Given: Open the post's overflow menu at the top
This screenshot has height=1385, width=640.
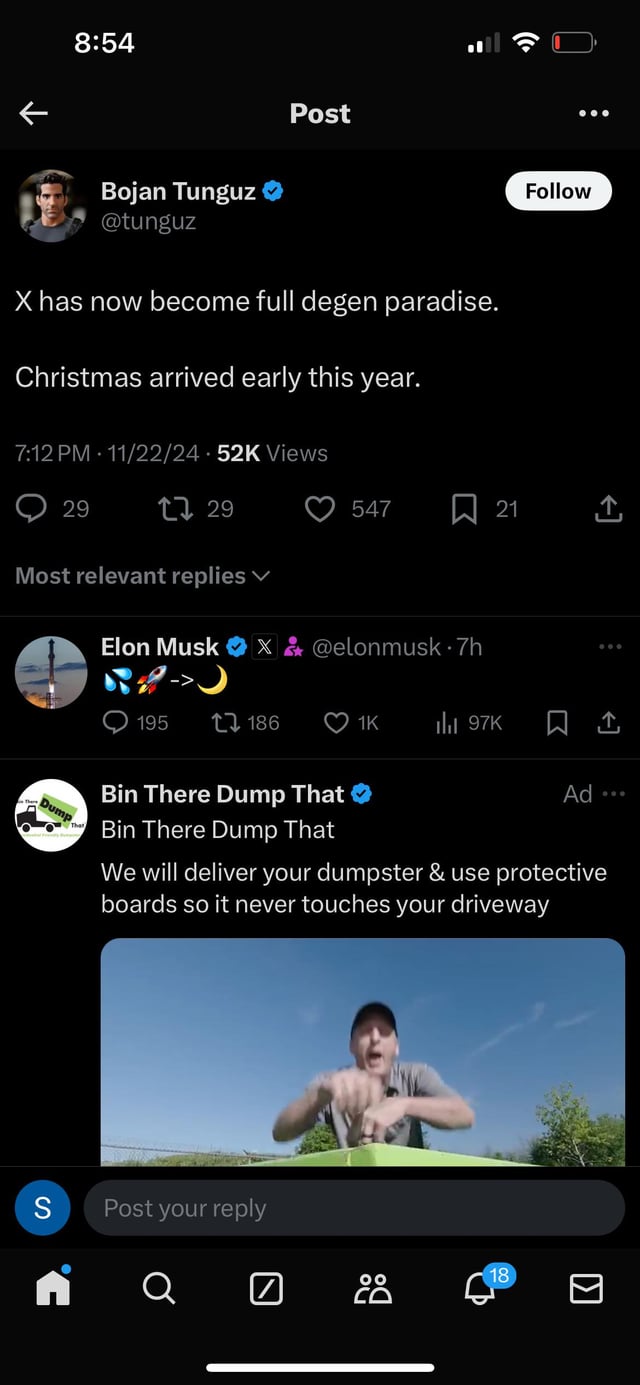Looking at the screenshot, I should pyautogui.click(x=593, y=113).
